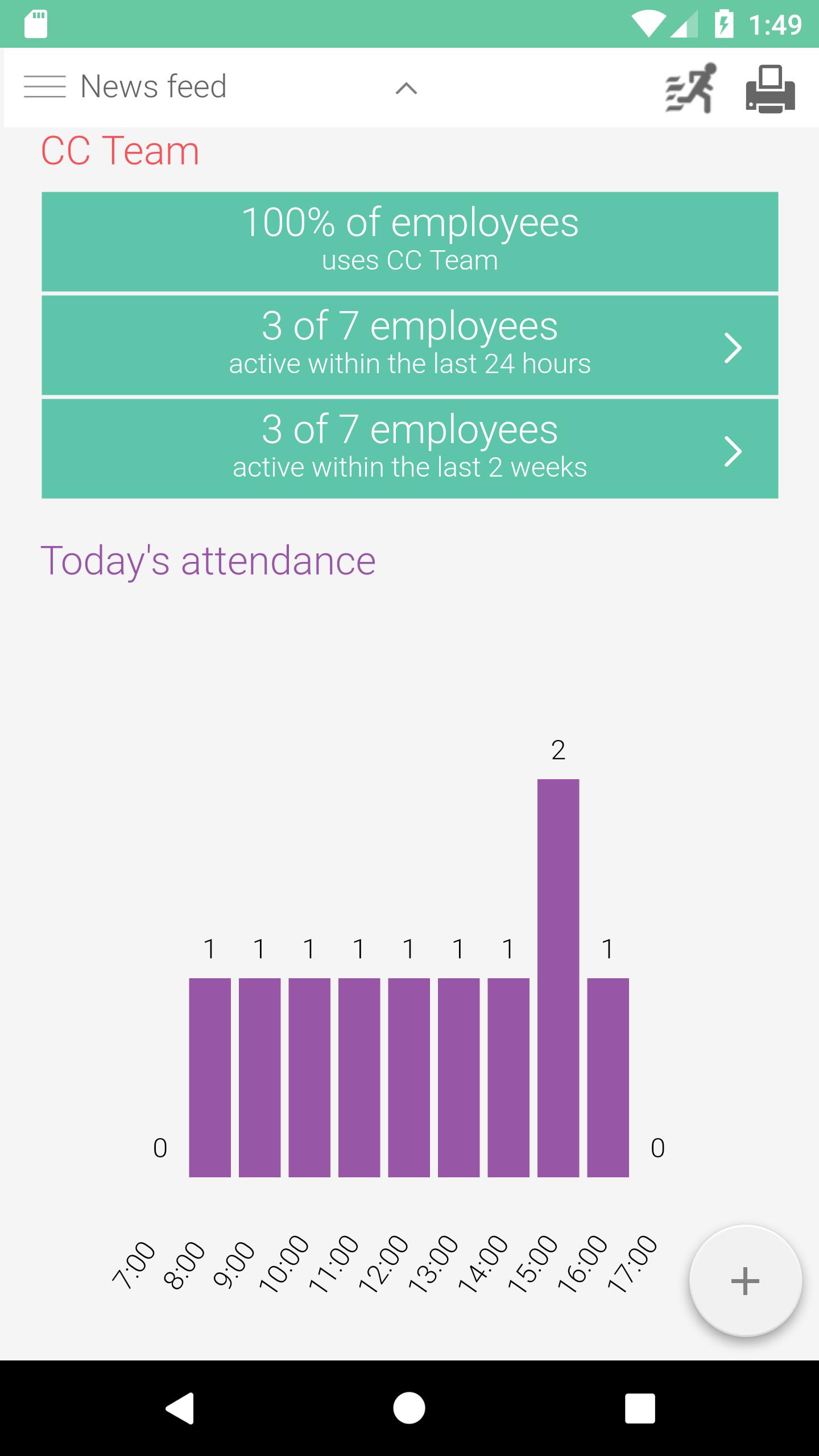The width and height of the screenshot is (819, 1456).
Task: Open the hamburger drawer menu
Action: point(45,87)
